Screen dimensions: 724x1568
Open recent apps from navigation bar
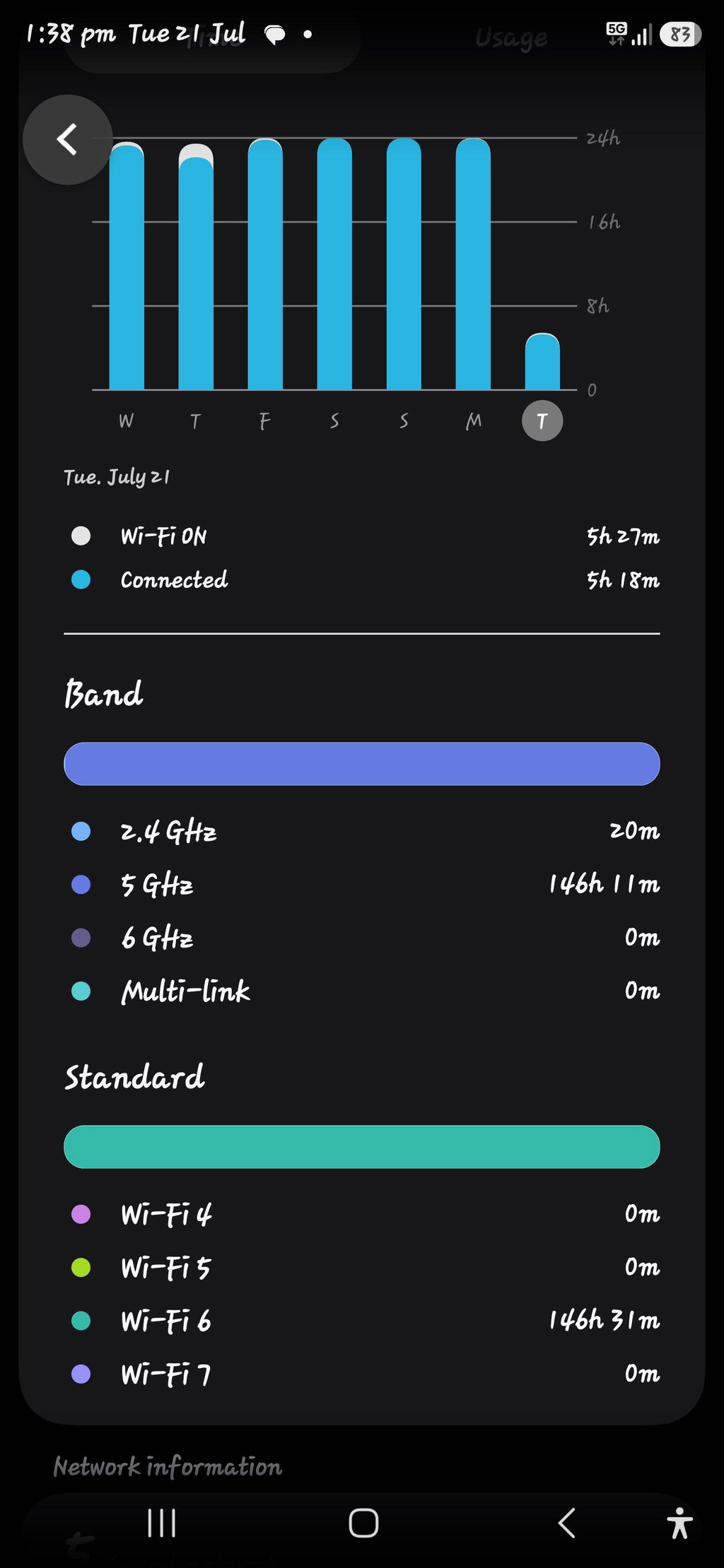click(x=161, y=1523)
